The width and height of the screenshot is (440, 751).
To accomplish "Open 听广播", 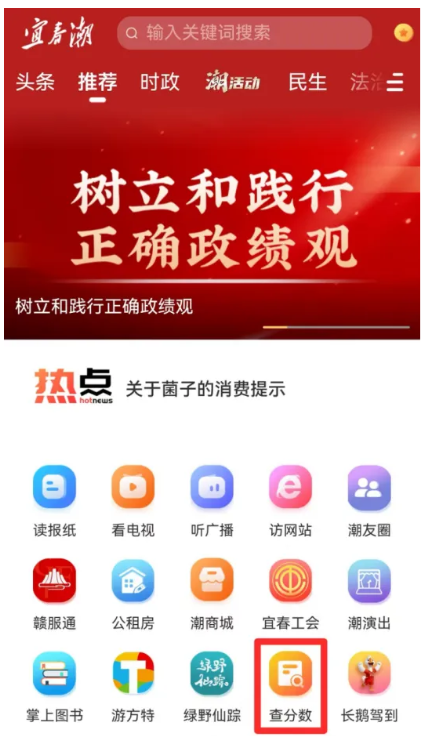I will click(x=212, y=501).
